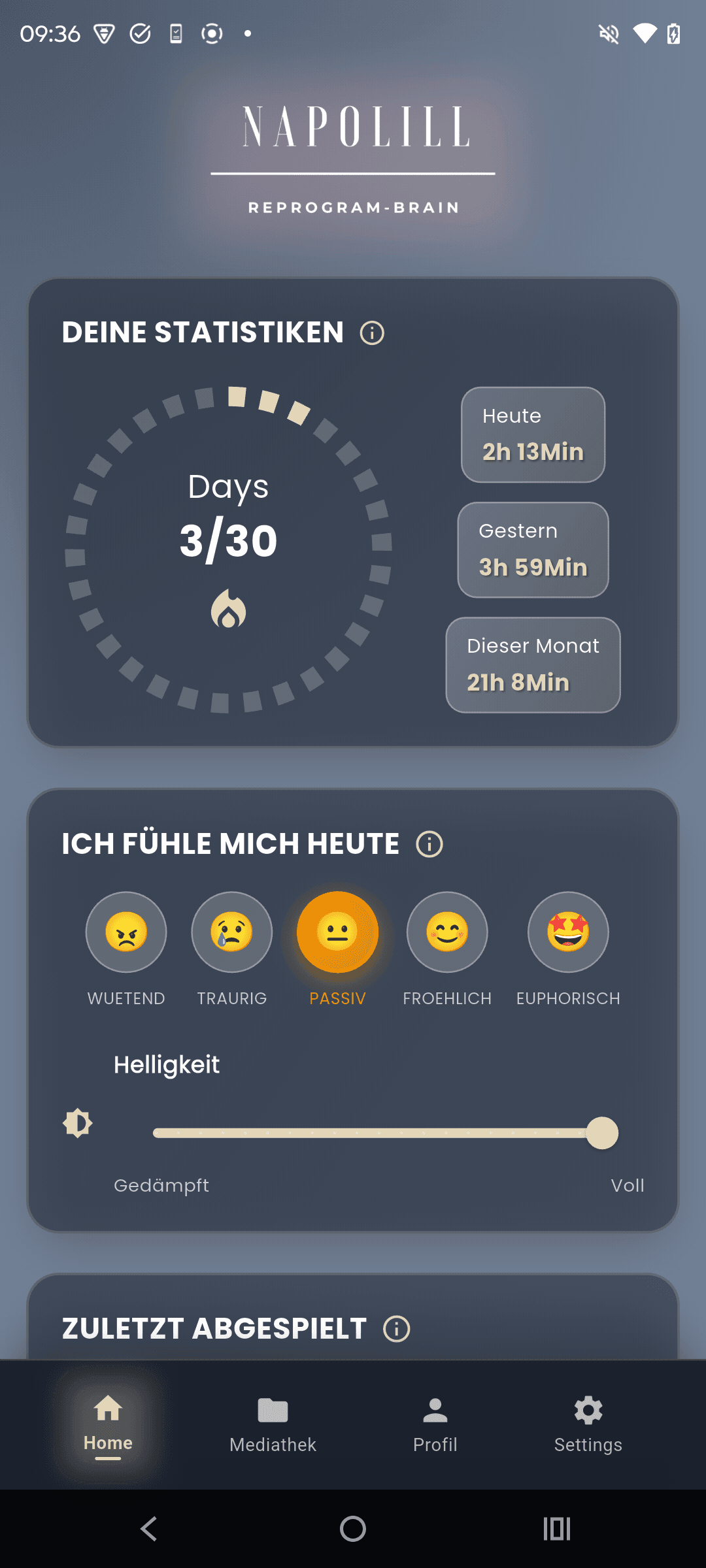706x1568 pixels.
Task: Select the TRAURIG mood emoji
Action: pyautogui.click(x=232, y=932)
